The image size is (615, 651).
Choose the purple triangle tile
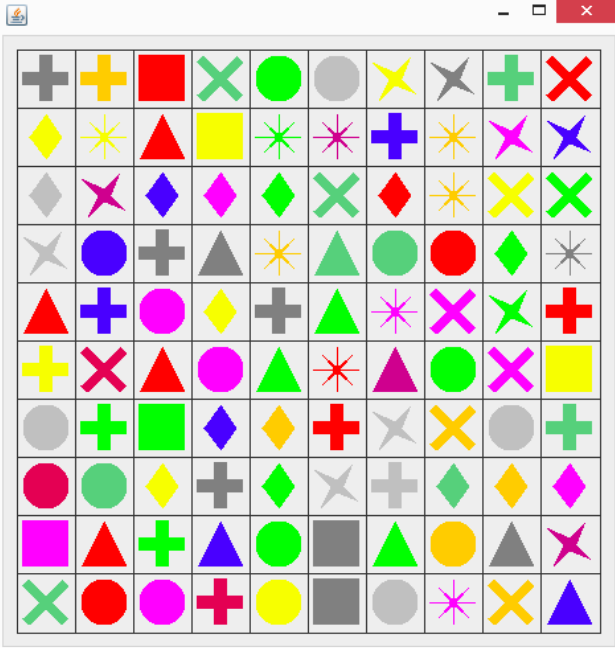point(394,368)
